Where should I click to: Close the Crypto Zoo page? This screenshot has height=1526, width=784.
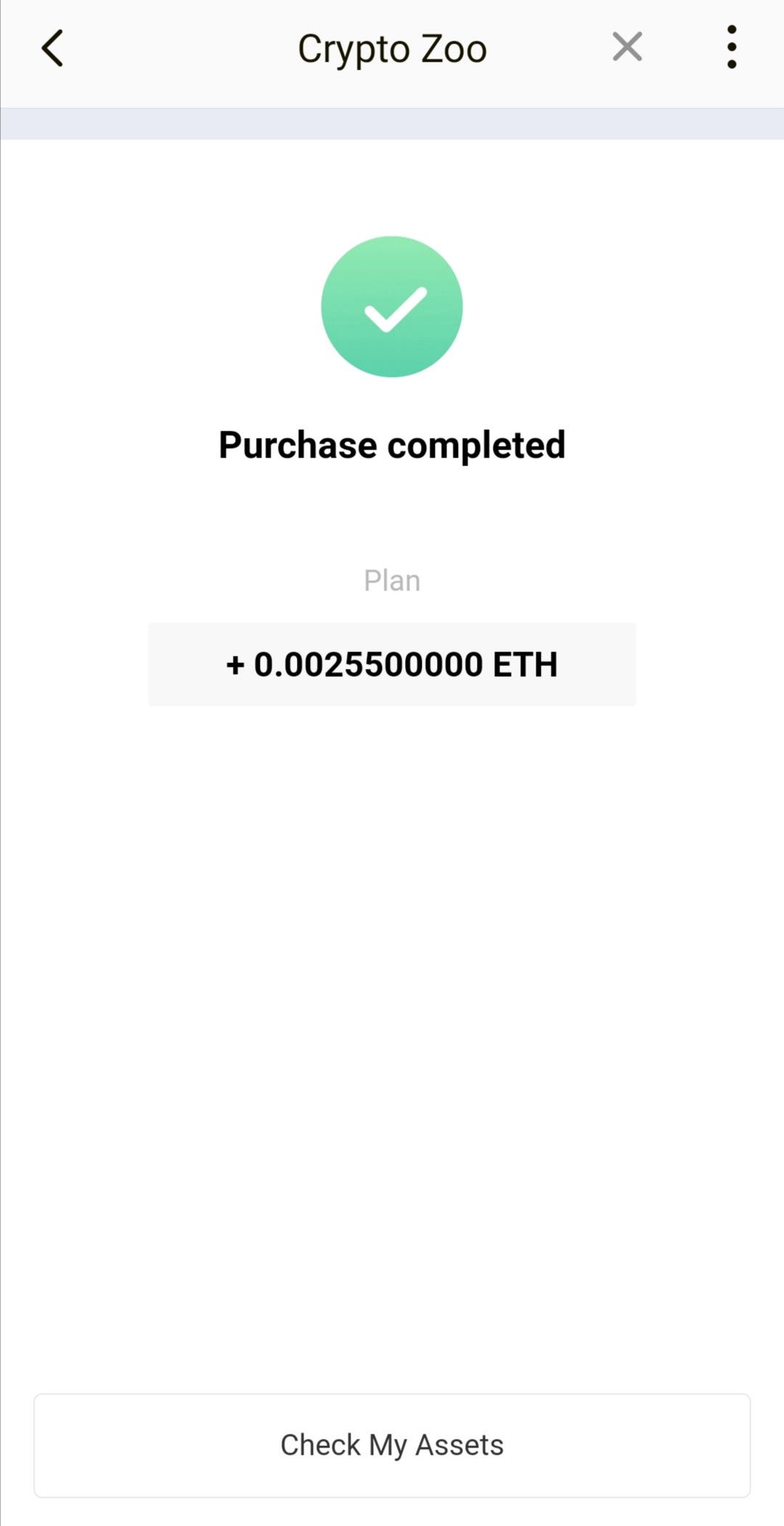[x=627, y=47]
